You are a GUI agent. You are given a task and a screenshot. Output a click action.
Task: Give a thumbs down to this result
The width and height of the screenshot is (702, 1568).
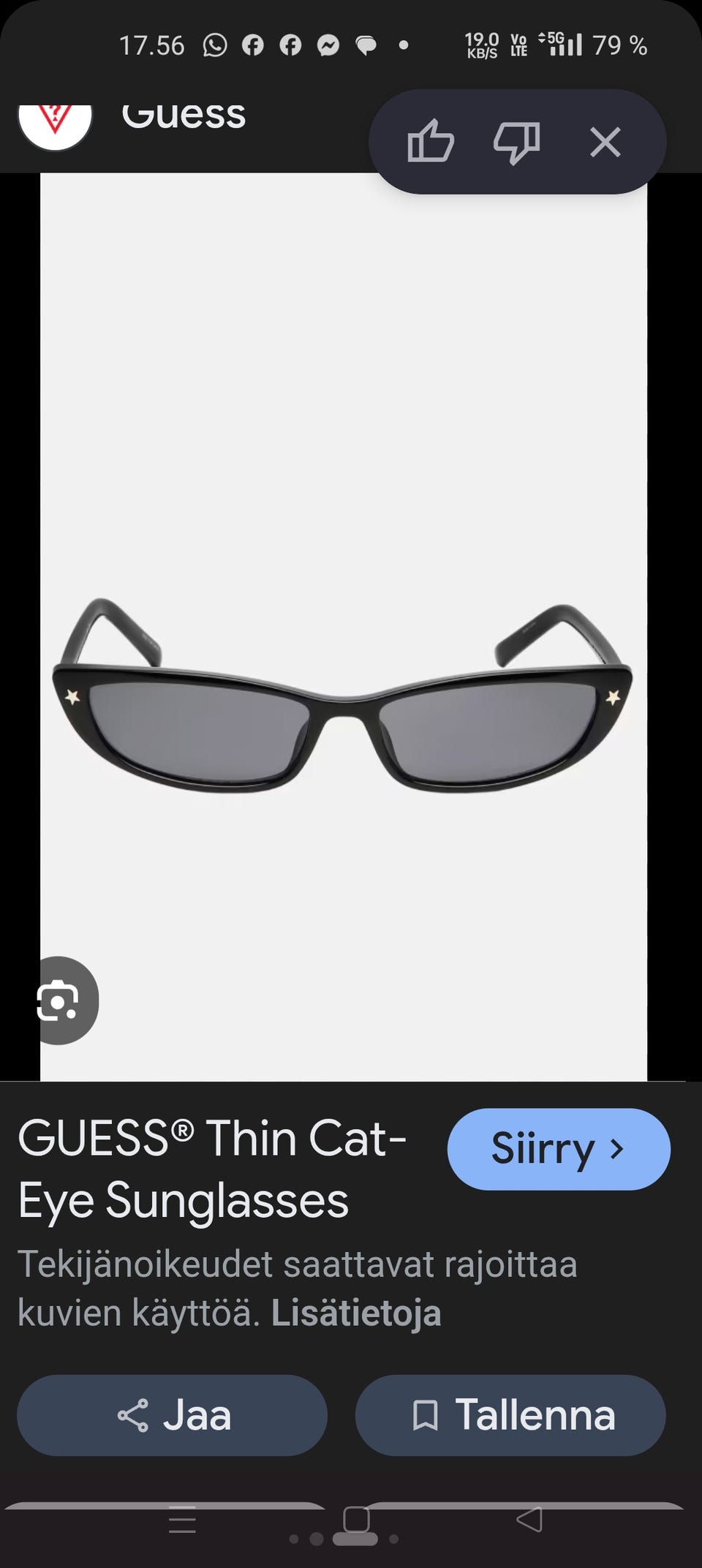pyautogui.click(x=517, y=142)
